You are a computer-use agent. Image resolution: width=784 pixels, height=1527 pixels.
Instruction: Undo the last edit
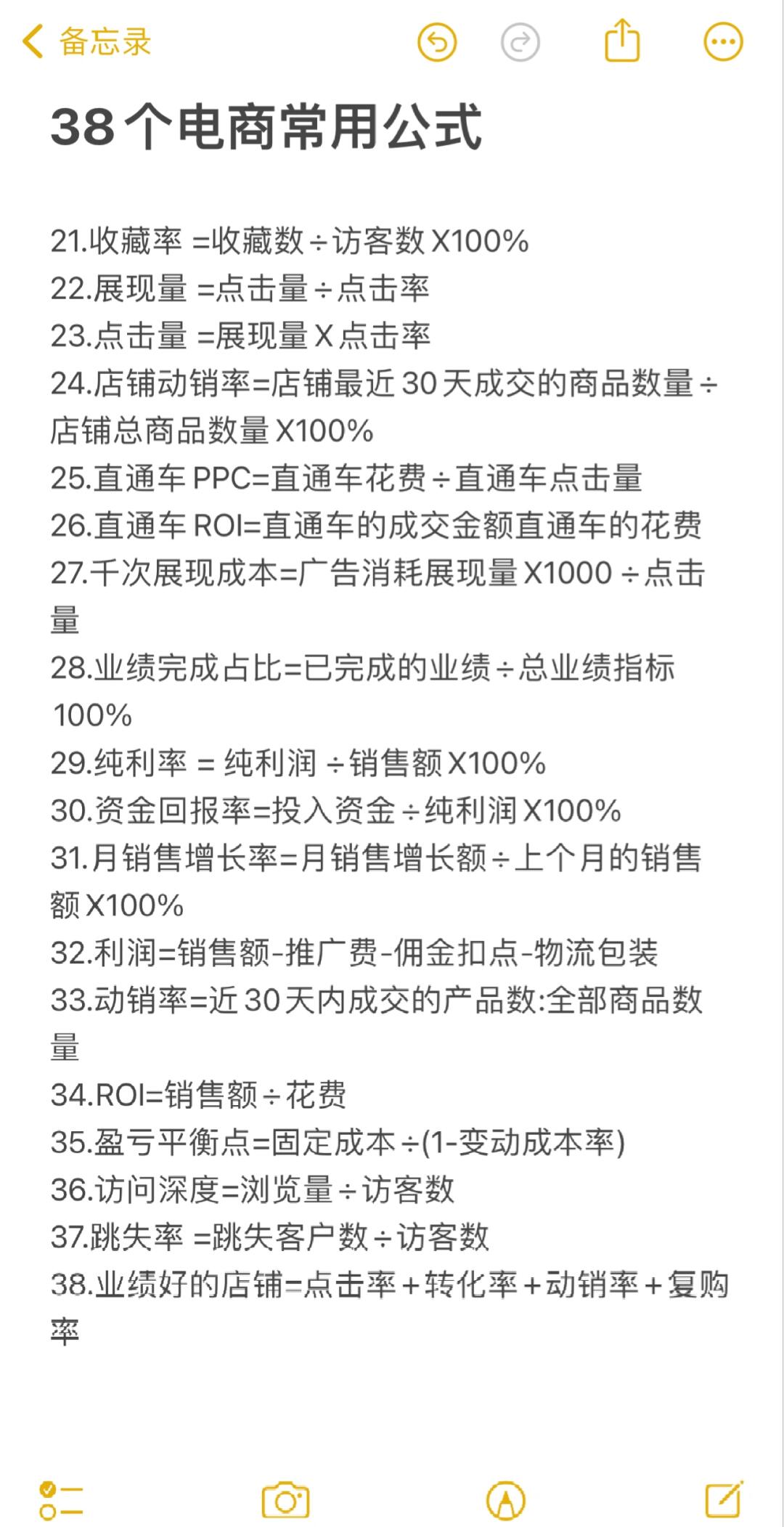tap(437, 42)
